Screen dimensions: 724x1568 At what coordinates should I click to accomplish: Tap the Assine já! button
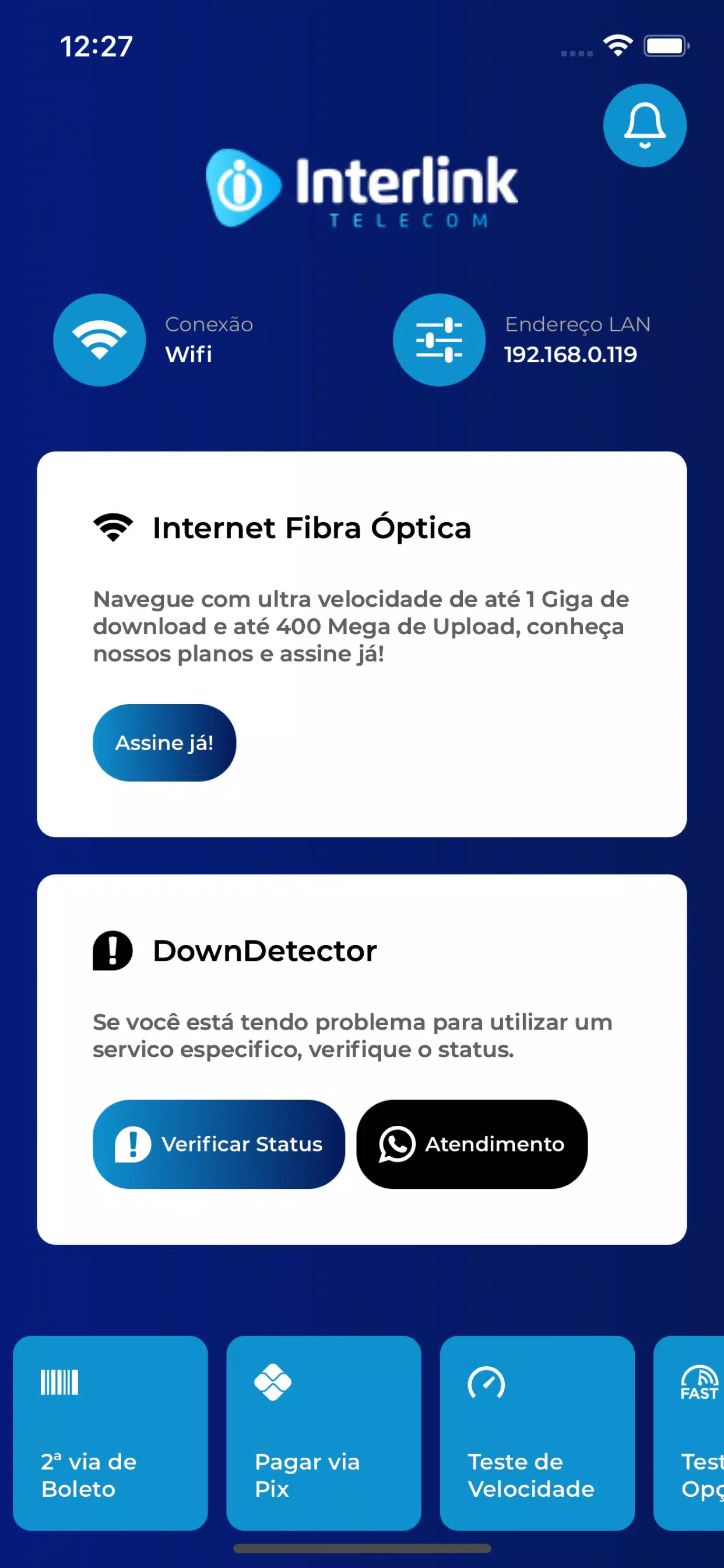tap(164, 743)
